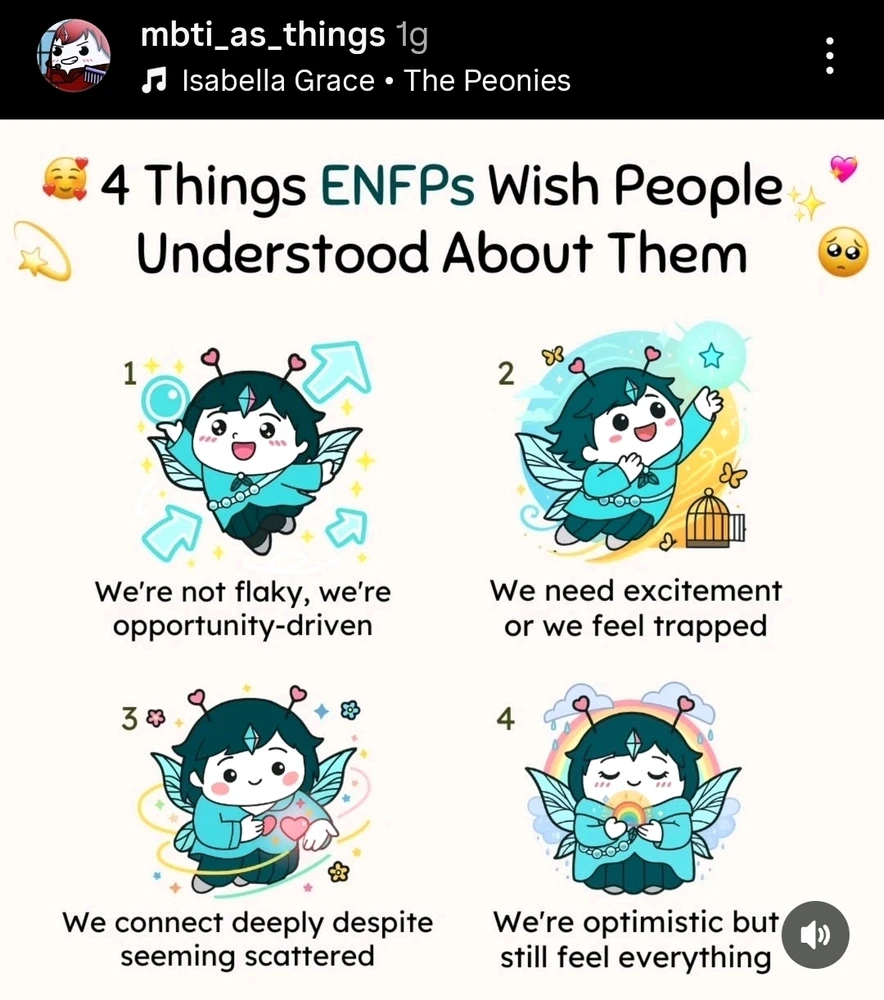This screenshot has height=1000, width=884.
Task: Visit the mbti_as_things username
Action: point(263,37)
